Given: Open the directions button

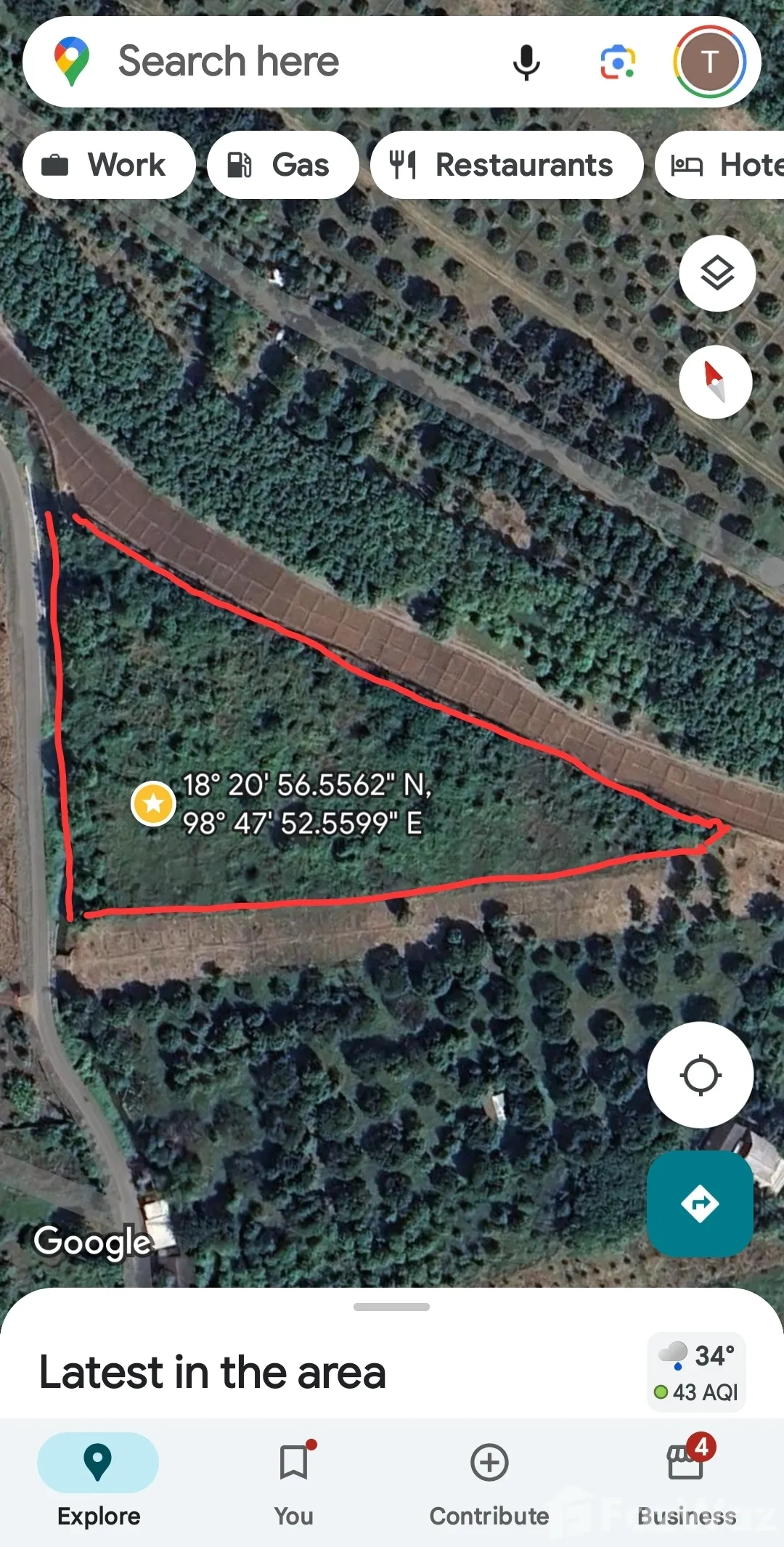Looking at the screenshot, I should (700, 1203).
